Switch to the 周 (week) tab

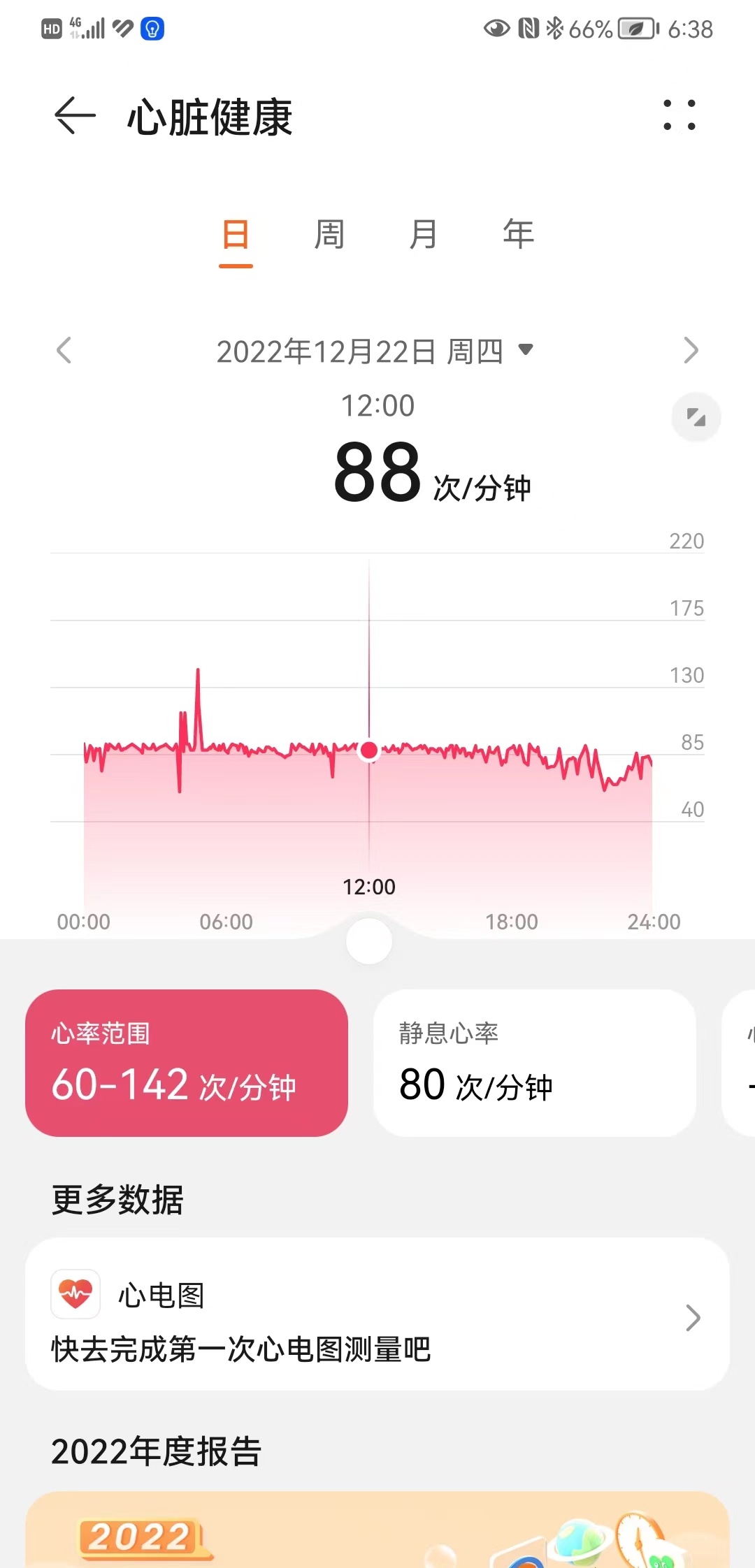coord(329,235)
